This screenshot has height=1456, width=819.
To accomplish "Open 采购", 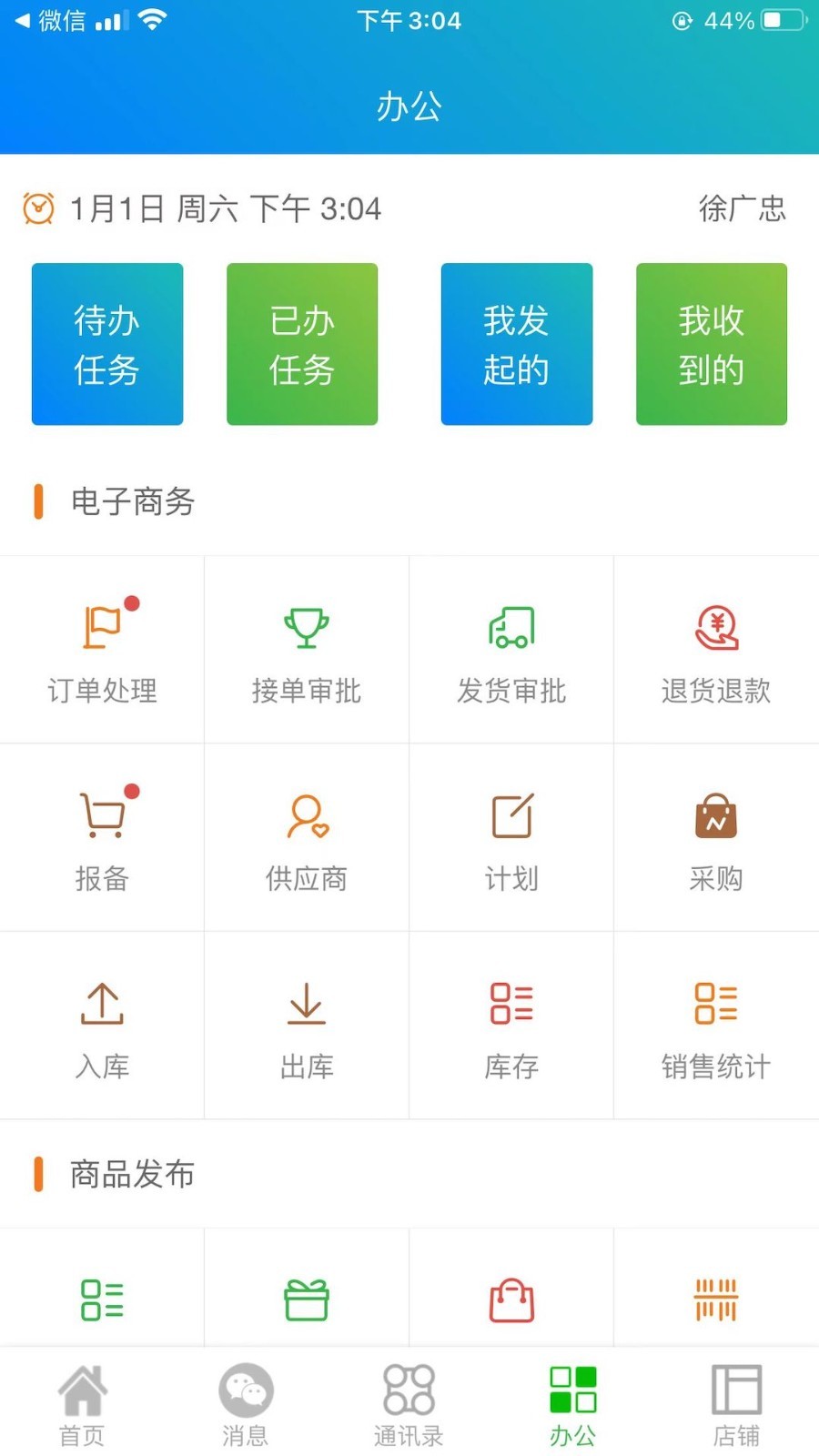I will click(x=716, y=838).
